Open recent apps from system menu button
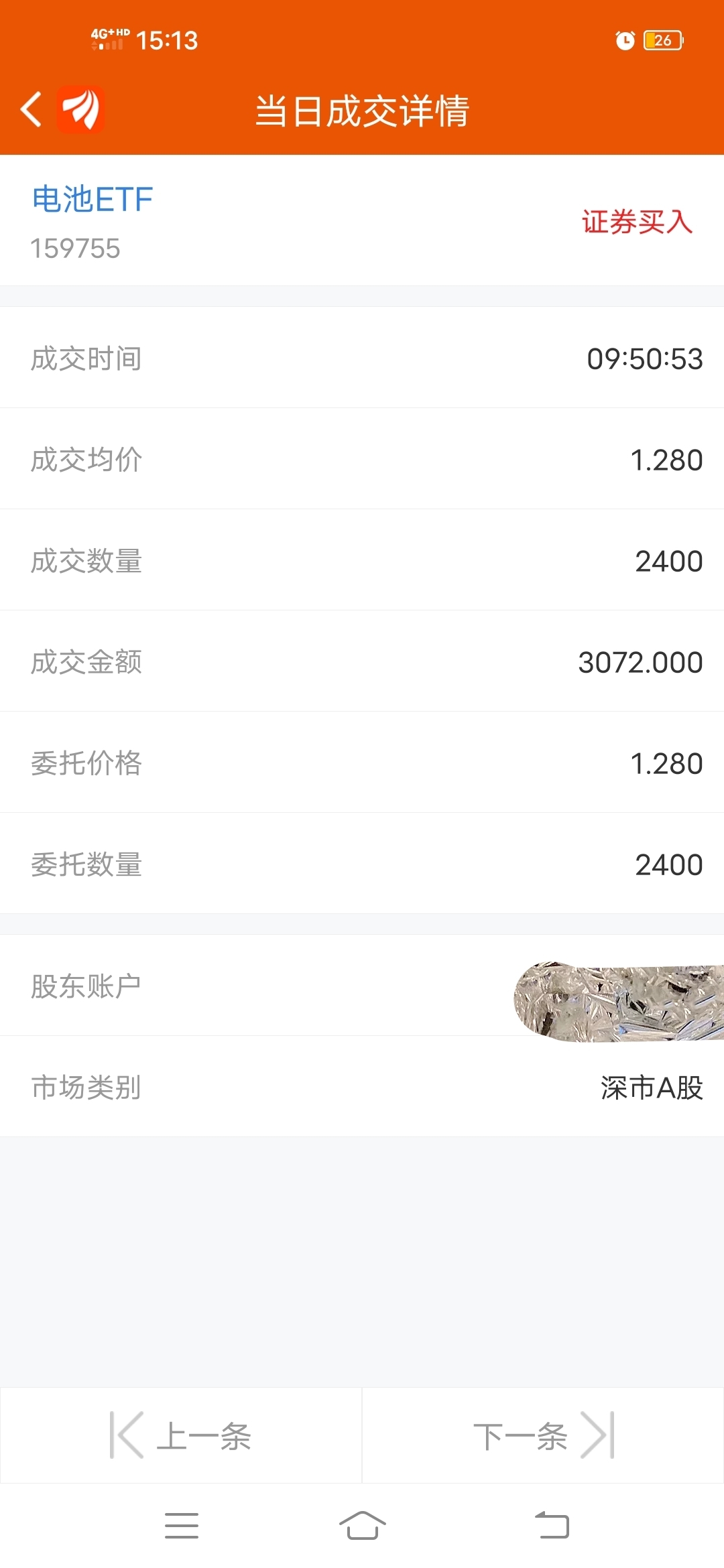This screenshot has width=724, height=1568. tap(182, 1526)
